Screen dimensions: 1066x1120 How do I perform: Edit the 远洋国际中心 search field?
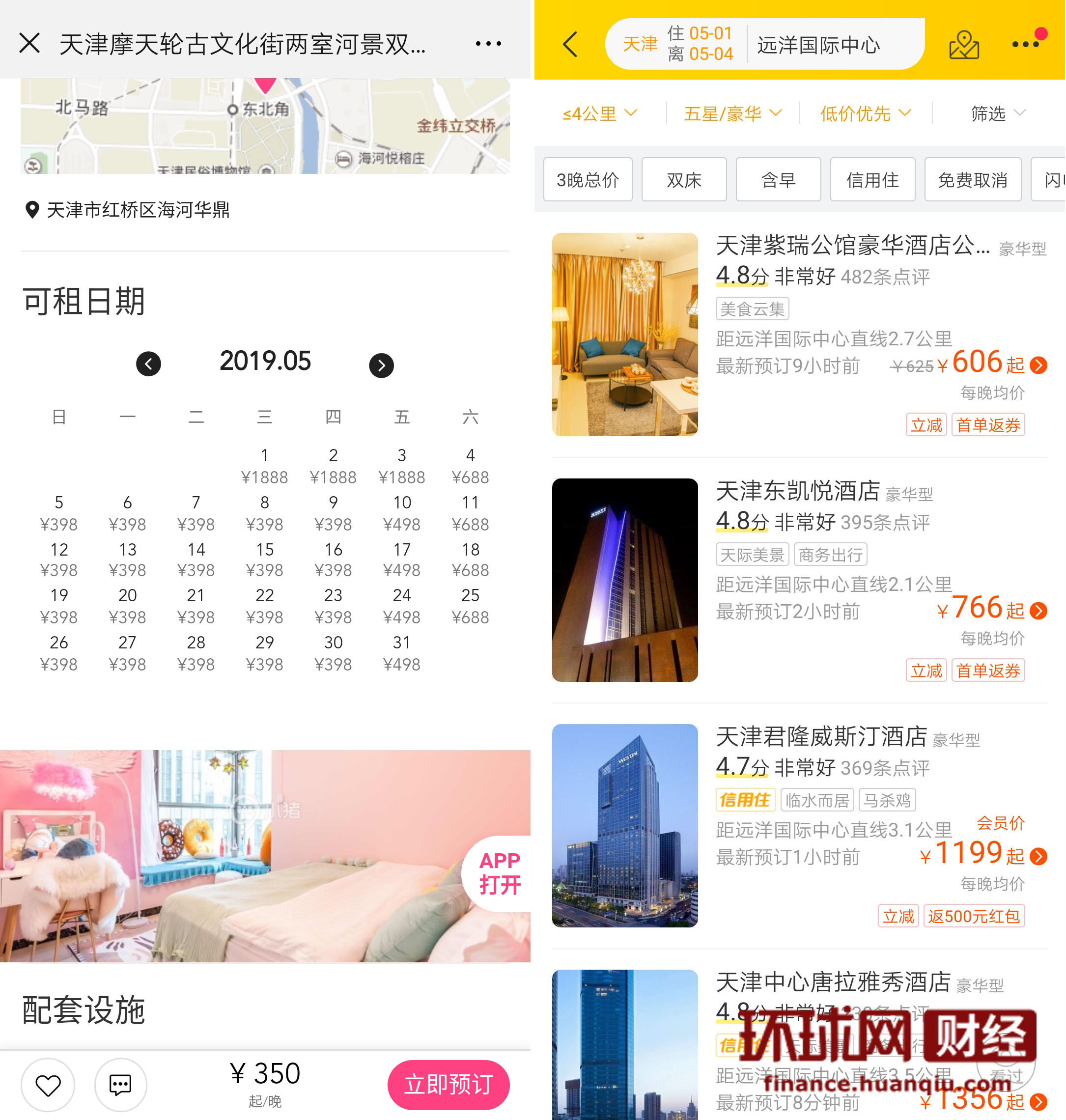(x=835, y=44)
